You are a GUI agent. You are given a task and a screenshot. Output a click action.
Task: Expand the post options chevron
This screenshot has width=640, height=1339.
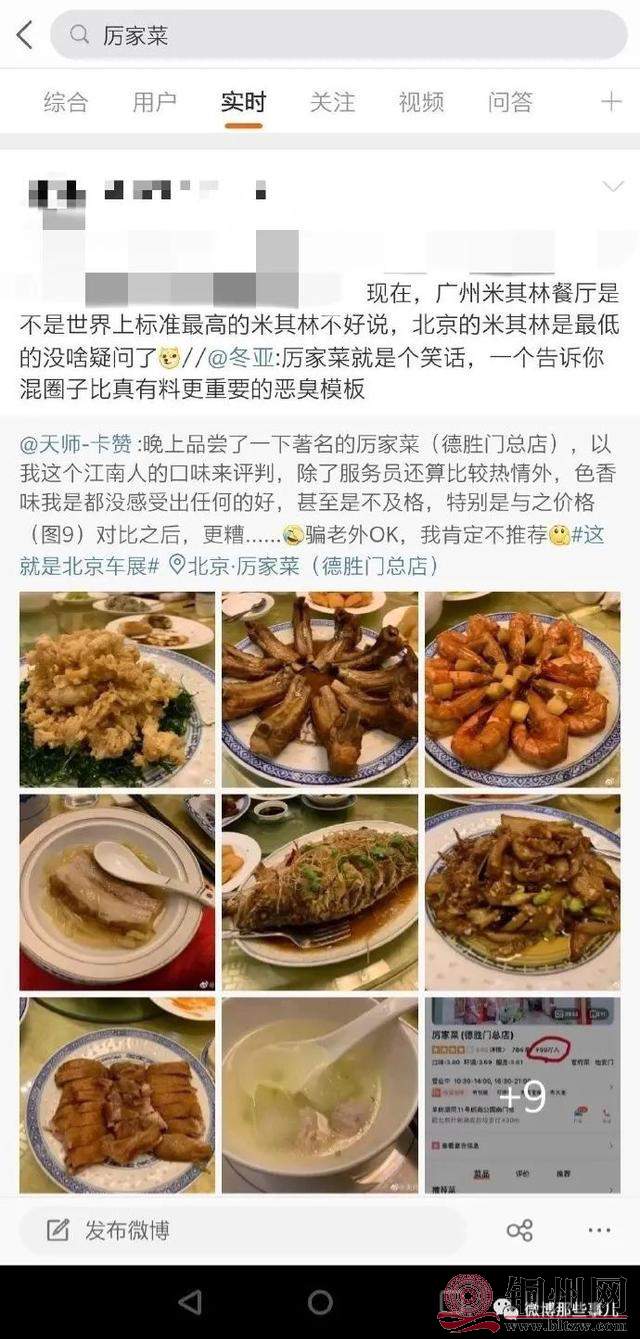612,187
